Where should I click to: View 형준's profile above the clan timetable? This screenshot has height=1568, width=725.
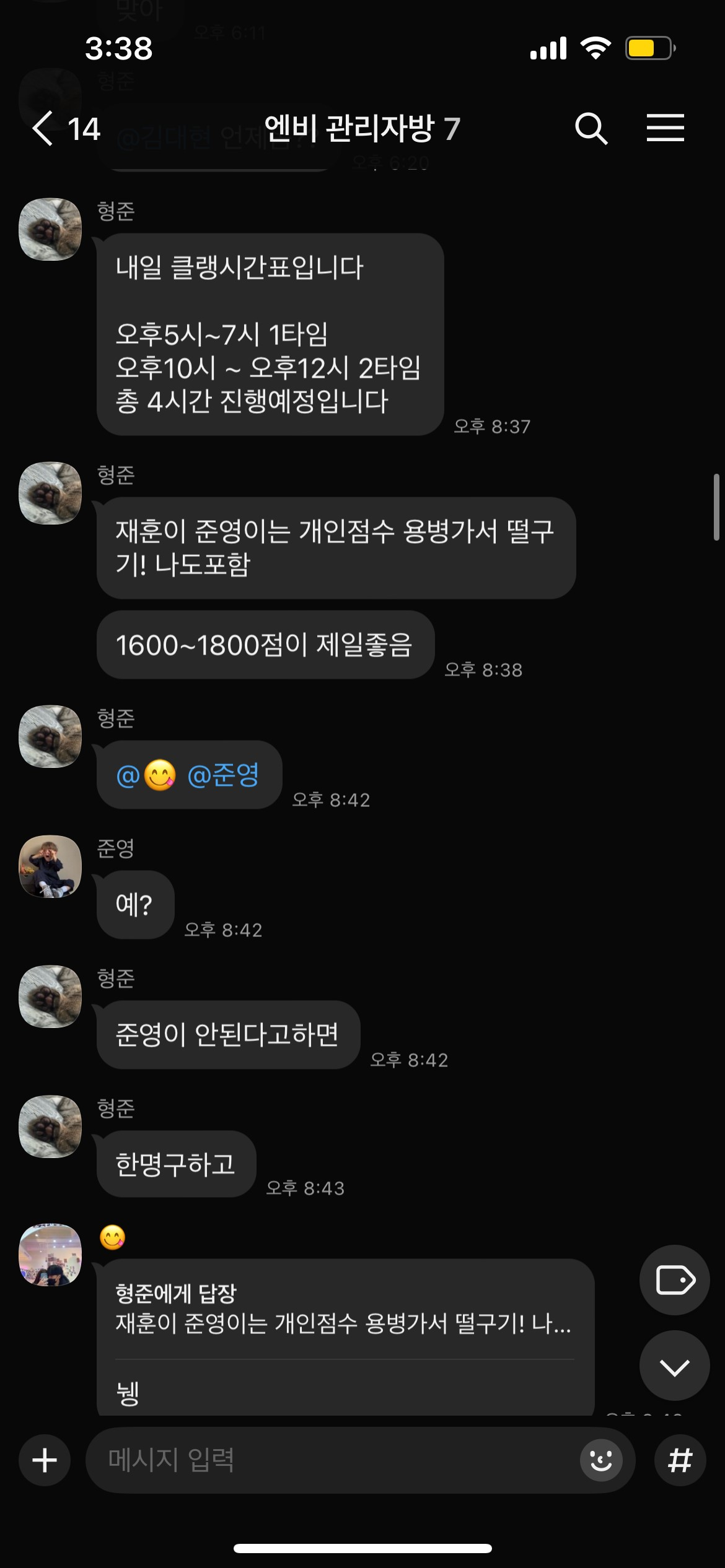50,229
